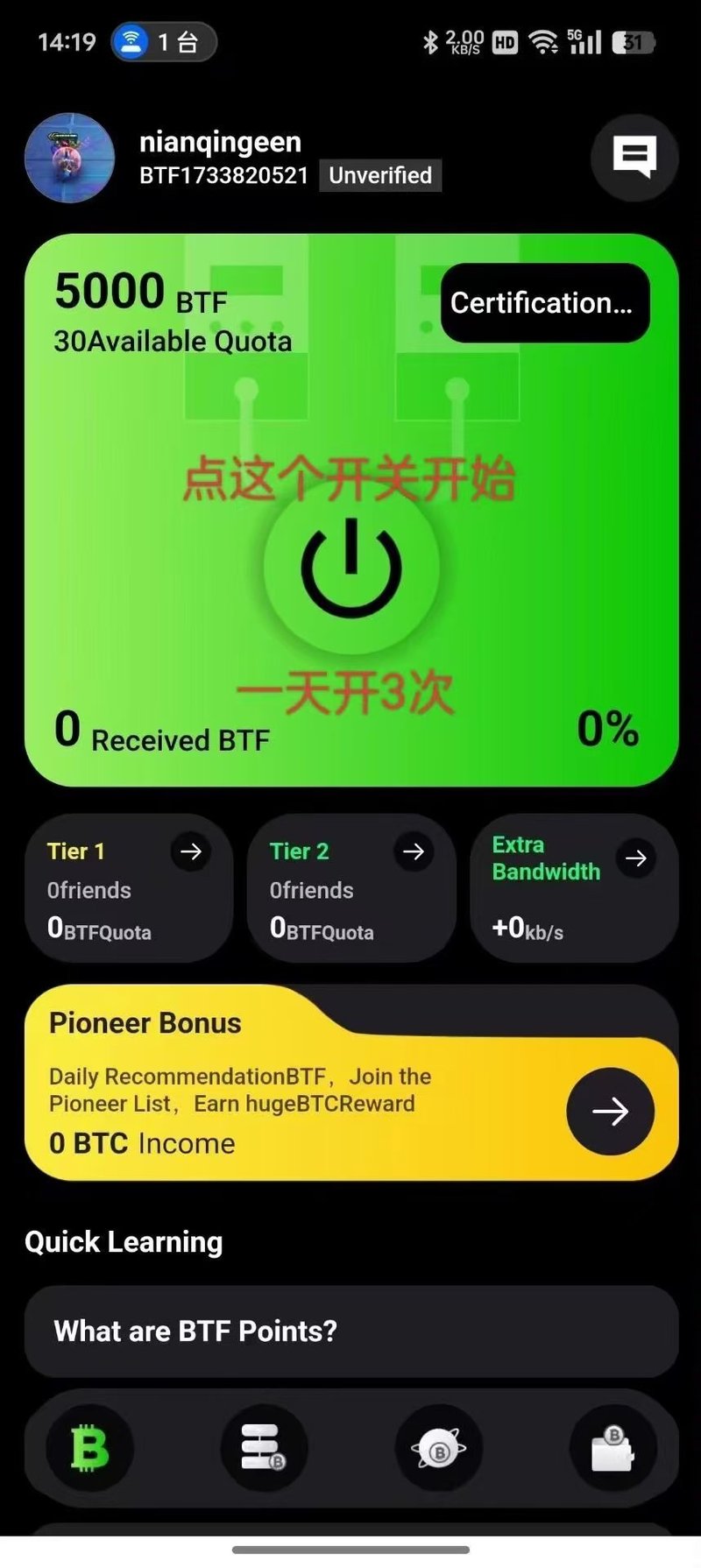Switch to the wallet tab
701x1568 pixels.
(x=612, y=1448)
